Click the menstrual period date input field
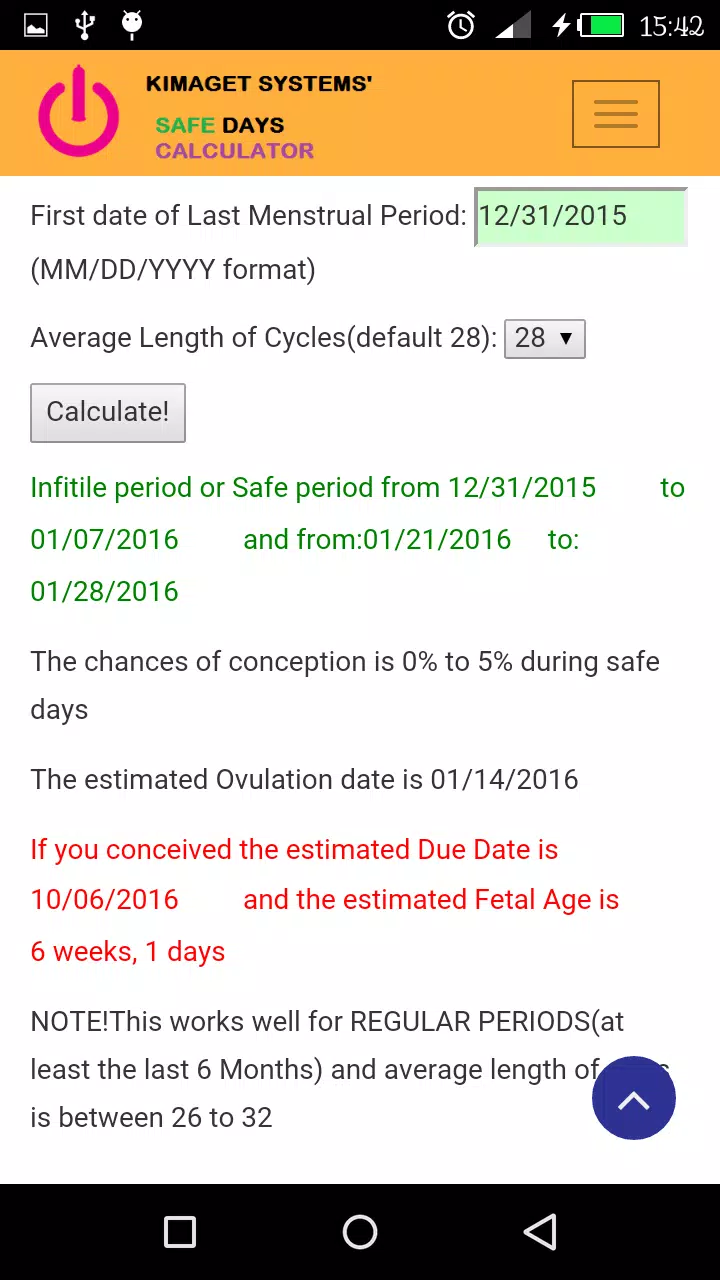The height and width of the screenshot is (1280, 720). (580, 216)
